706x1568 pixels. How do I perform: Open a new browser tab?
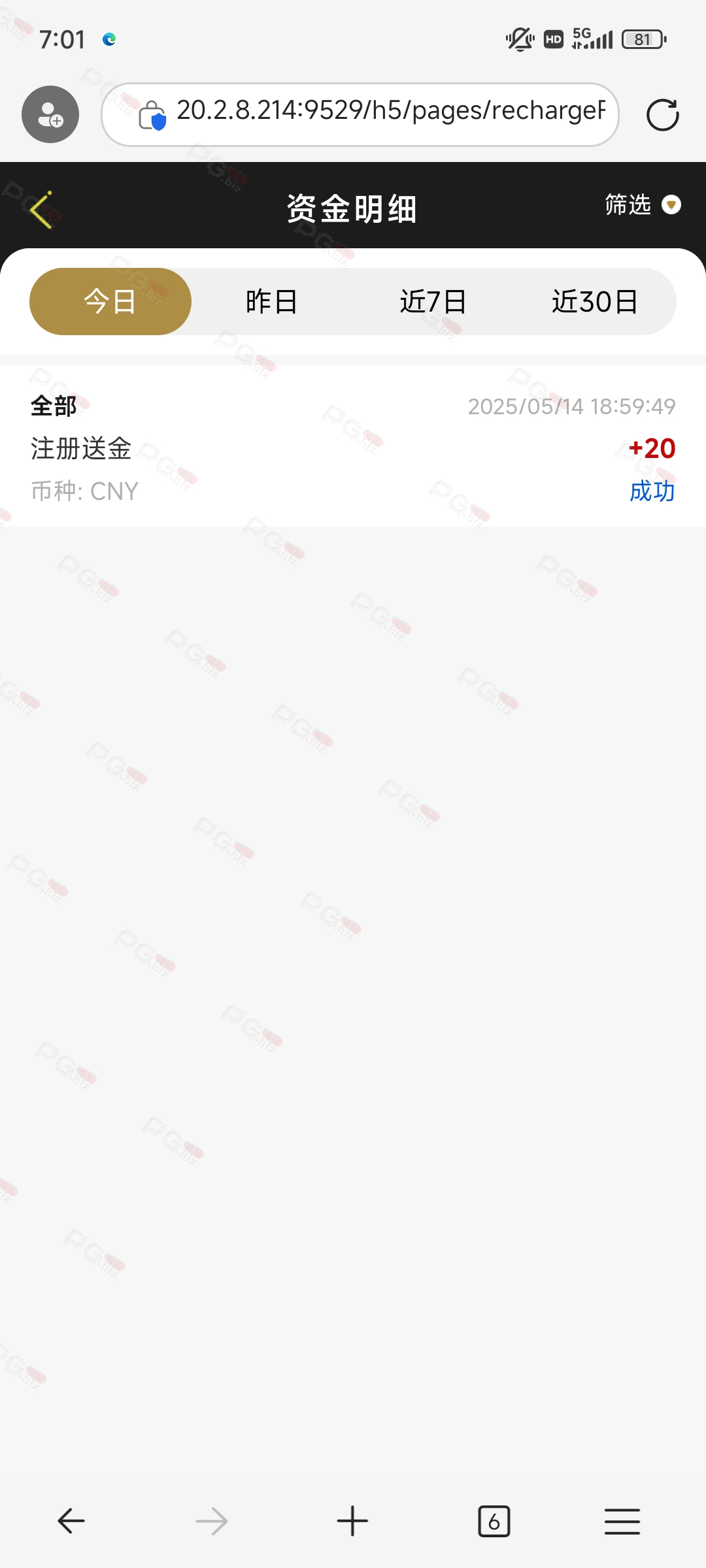[x=352, y=1521]
